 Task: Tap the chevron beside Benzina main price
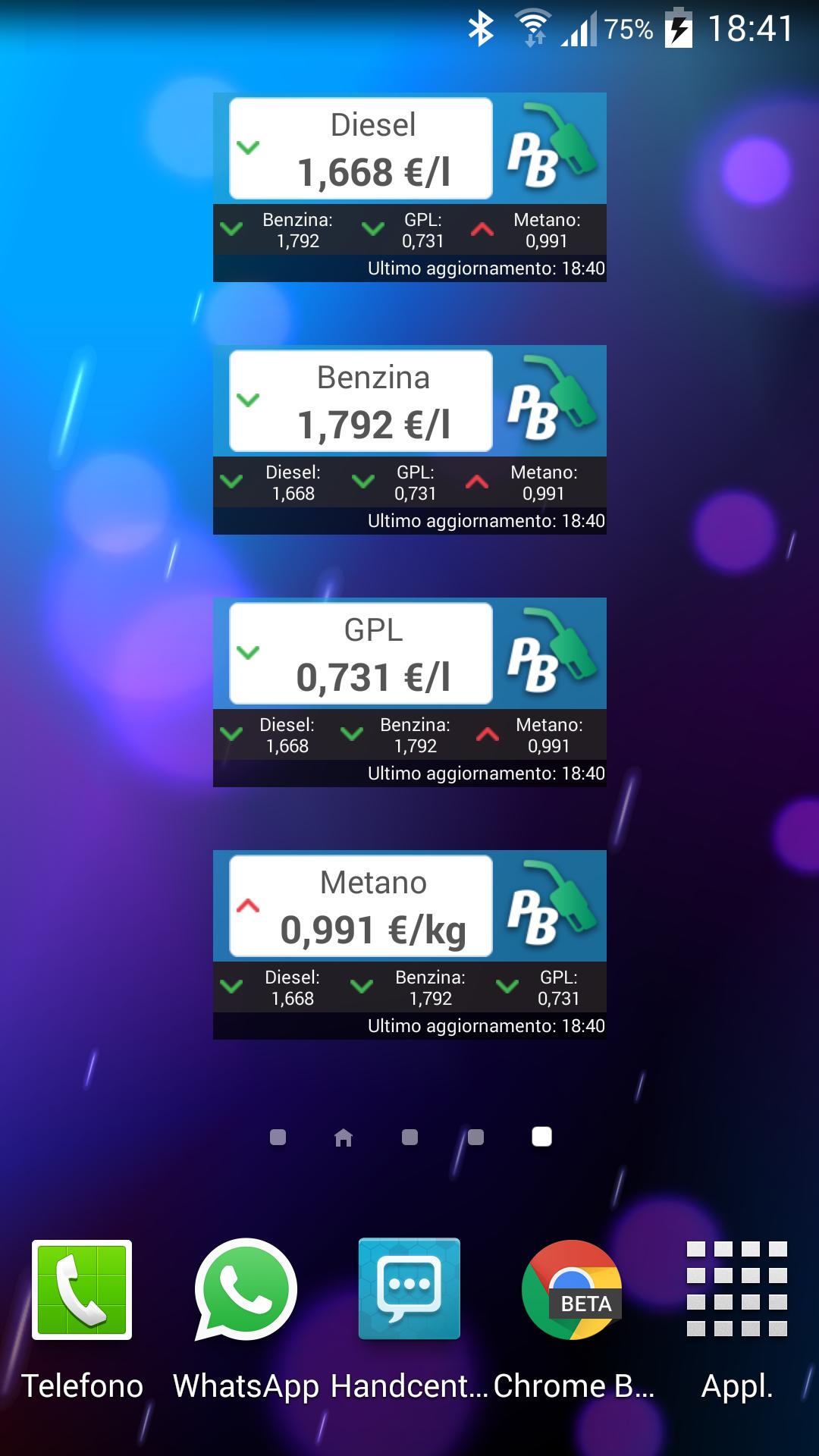tap(249, 402)
